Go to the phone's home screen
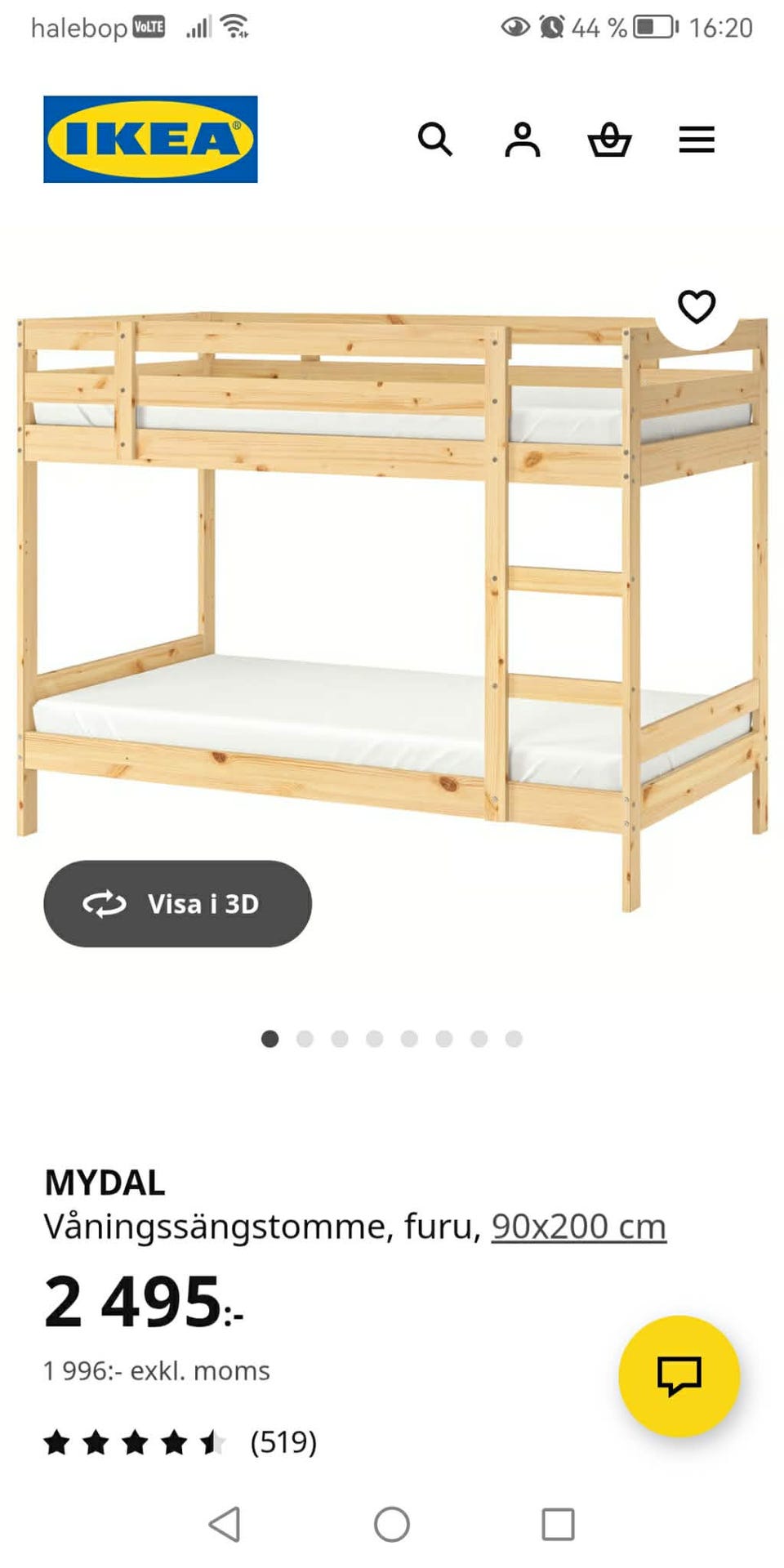Image resolution: width=784 pixels, height=1568 pixels. (392, 1524)
